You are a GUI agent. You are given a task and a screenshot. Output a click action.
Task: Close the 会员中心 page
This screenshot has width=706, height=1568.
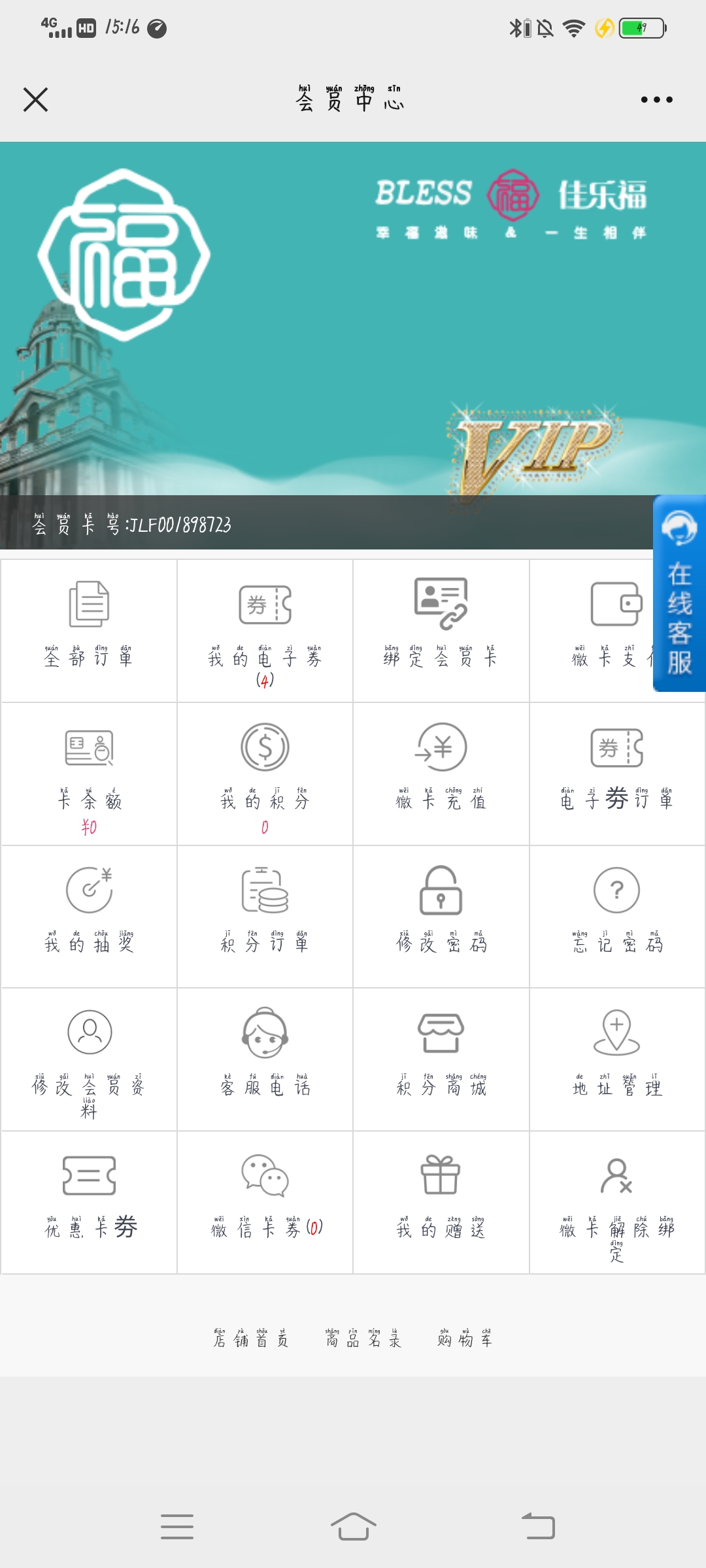35,100
